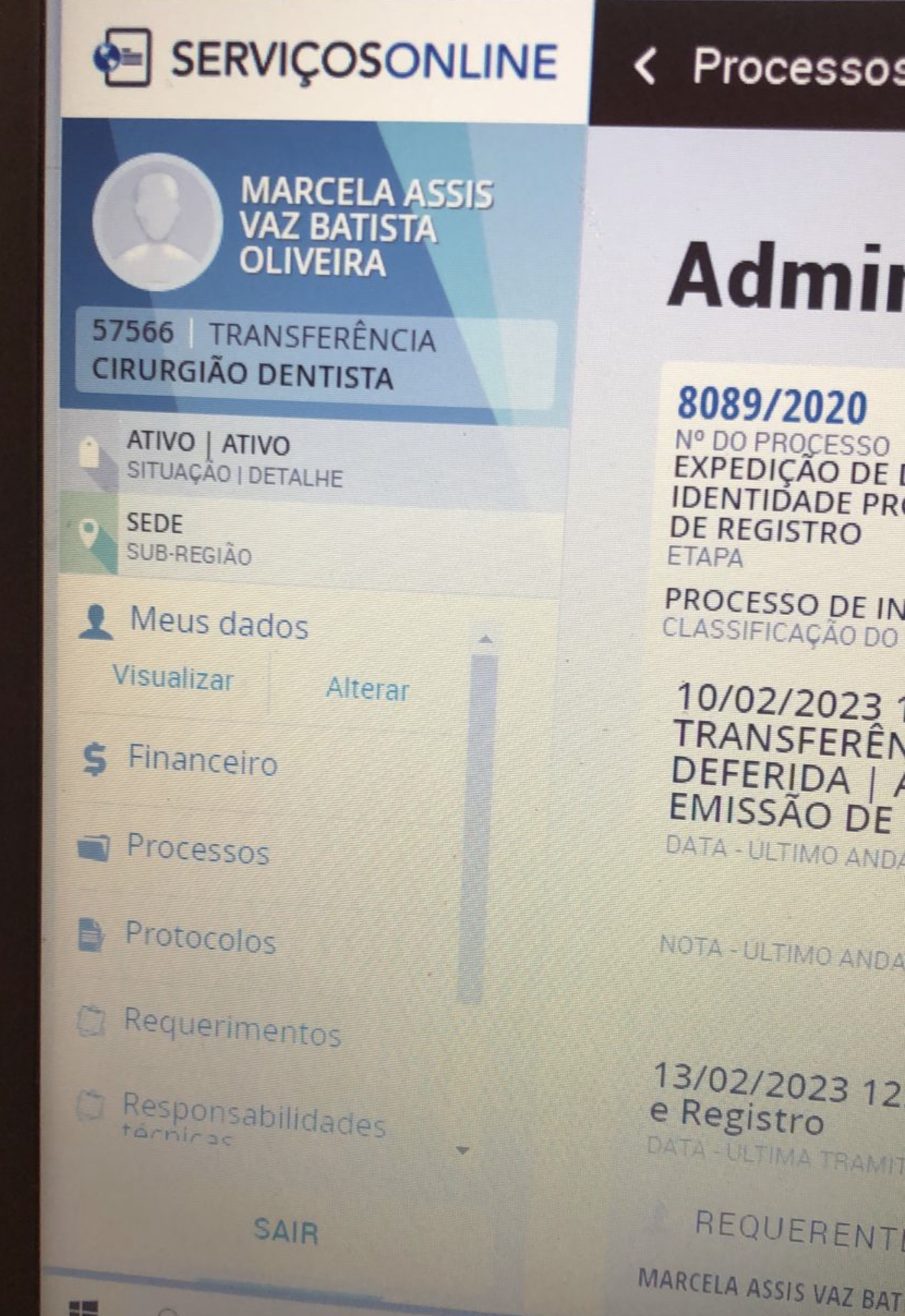Open Responsabilidades técnicas

point(253,1117)
